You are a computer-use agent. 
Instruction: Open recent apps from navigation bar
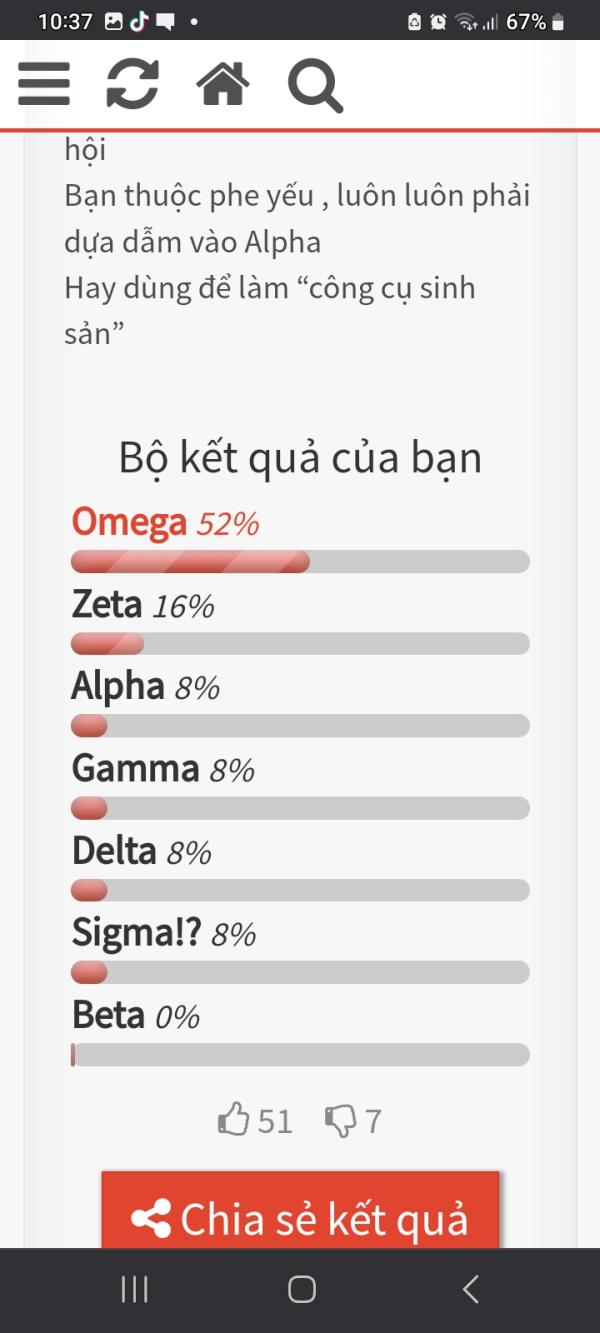tap(134, 1290)
